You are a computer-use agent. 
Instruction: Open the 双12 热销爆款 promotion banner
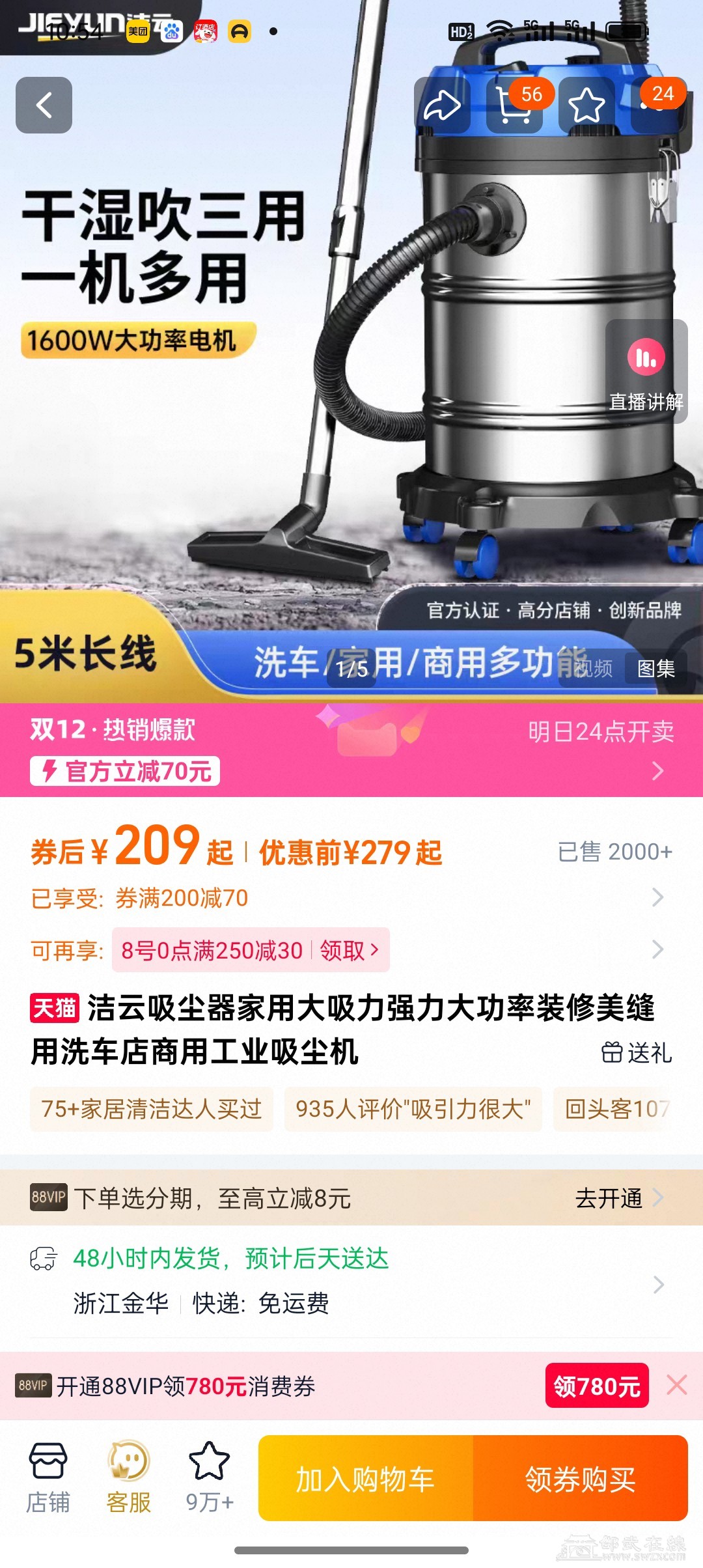pos(351,750)
